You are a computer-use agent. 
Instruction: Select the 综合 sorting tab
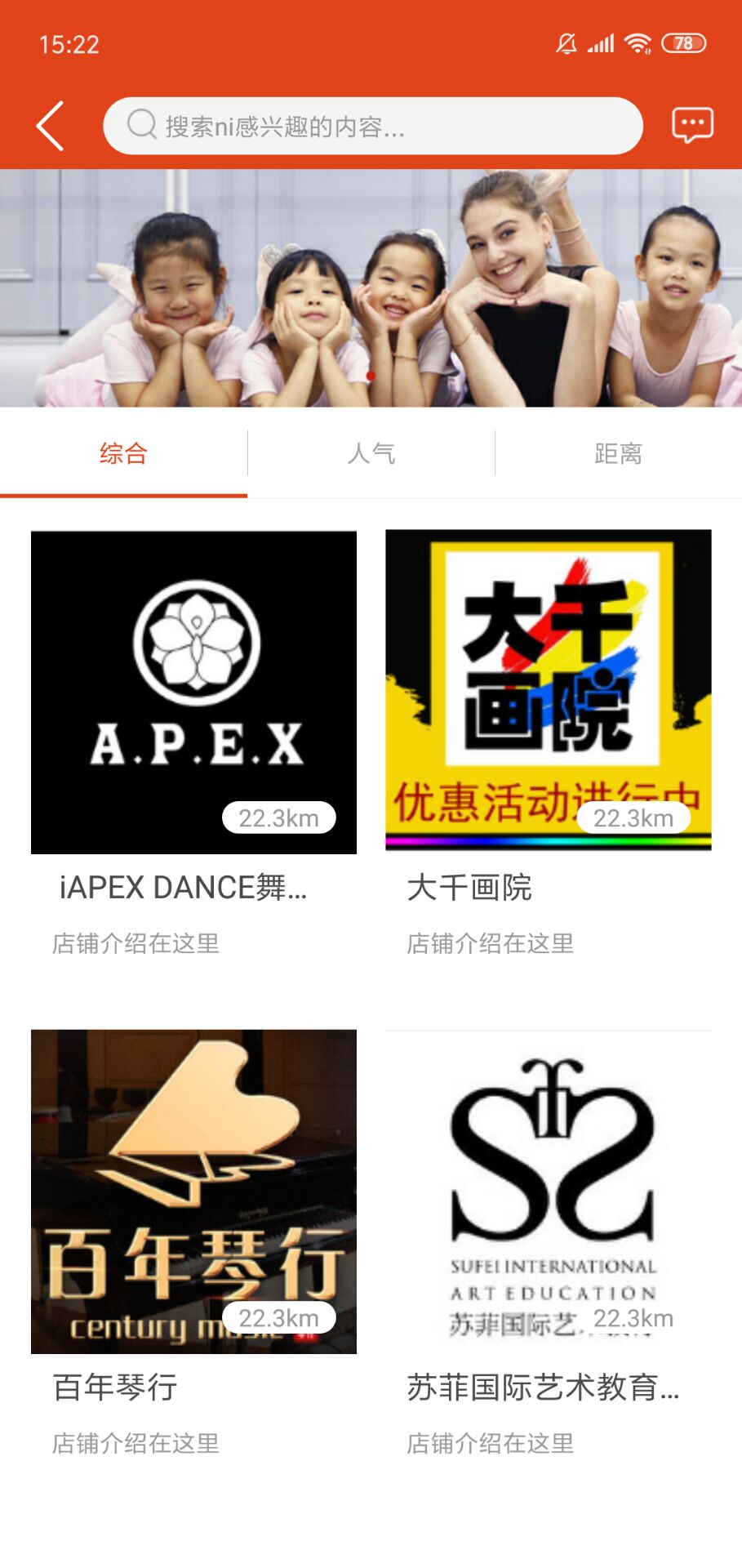click(x=123, y=453)
